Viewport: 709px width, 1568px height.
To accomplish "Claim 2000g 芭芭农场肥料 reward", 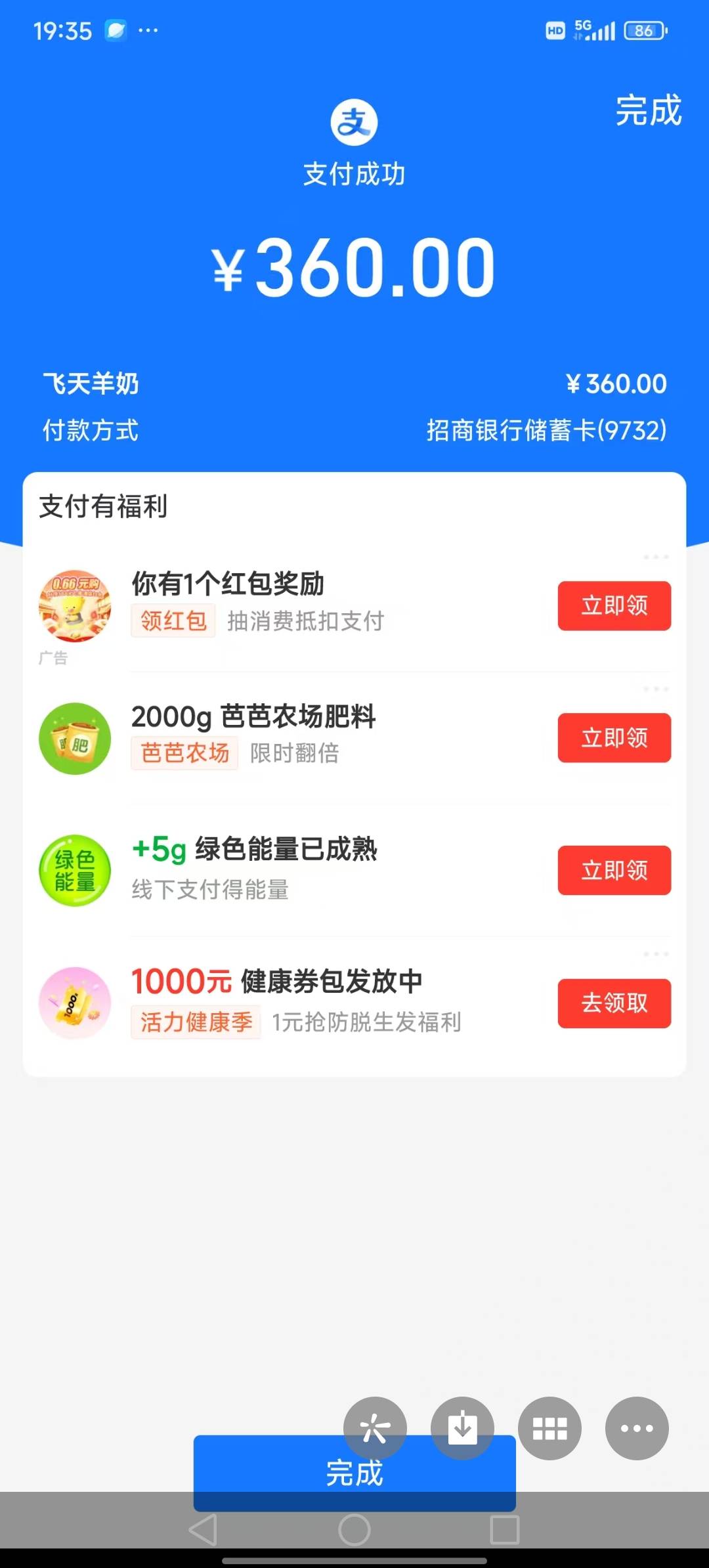I will coord(614,738).
